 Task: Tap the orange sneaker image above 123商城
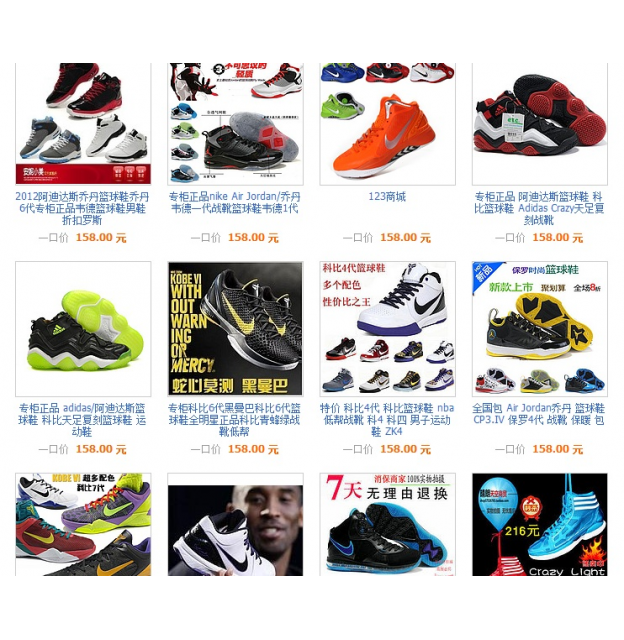click(387, 122)
